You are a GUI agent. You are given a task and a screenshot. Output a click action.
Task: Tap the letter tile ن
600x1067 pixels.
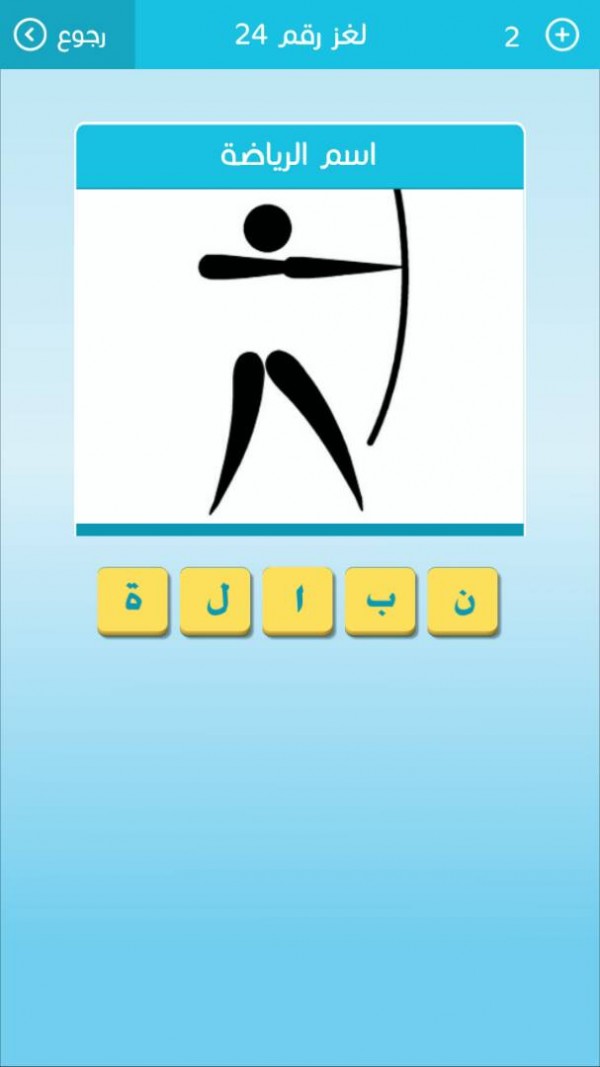[x=463, y=602]
